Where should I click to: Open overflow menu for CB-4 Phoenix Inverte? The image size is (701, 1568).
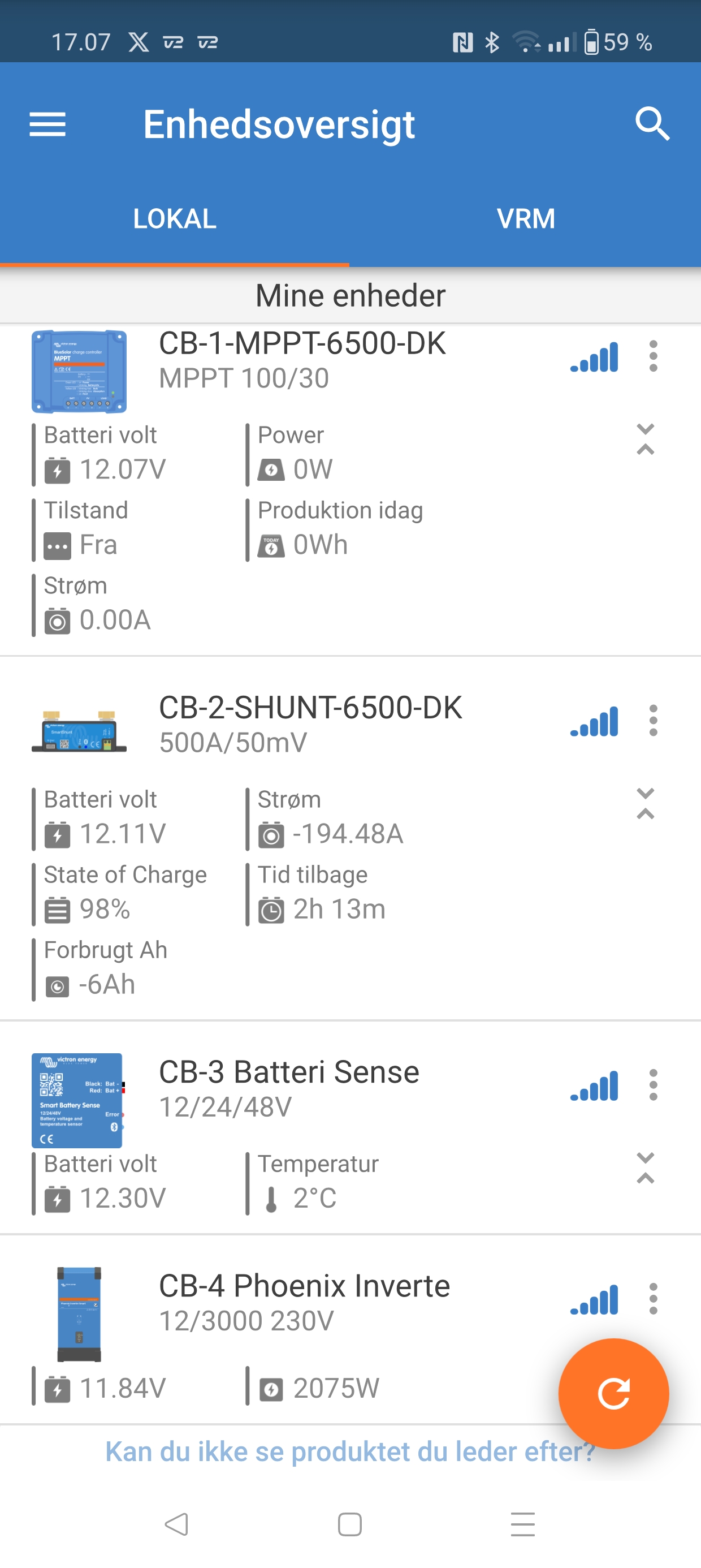653,1299
